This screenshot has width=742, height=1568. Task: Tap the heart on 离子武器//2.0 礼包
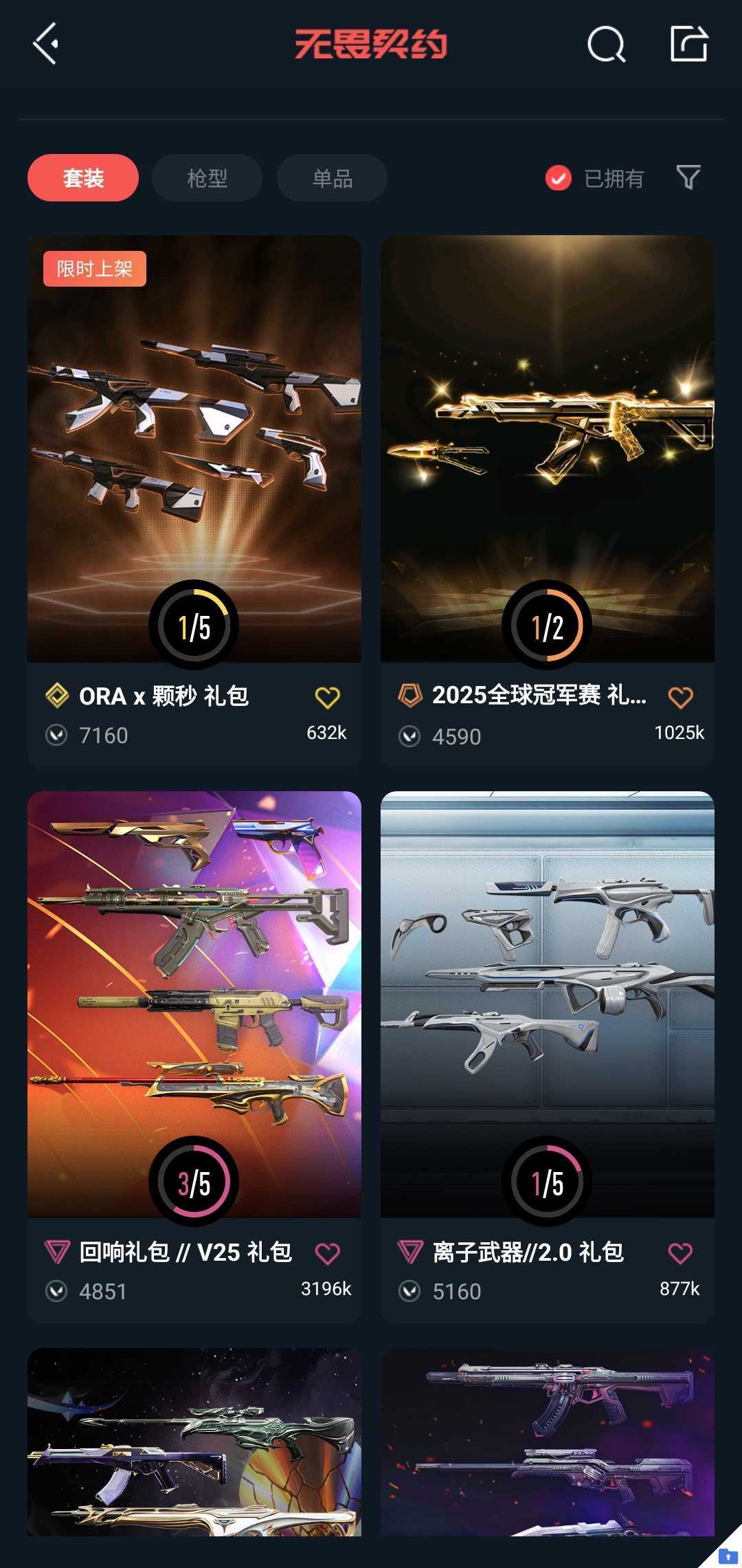pos(680,1253)
